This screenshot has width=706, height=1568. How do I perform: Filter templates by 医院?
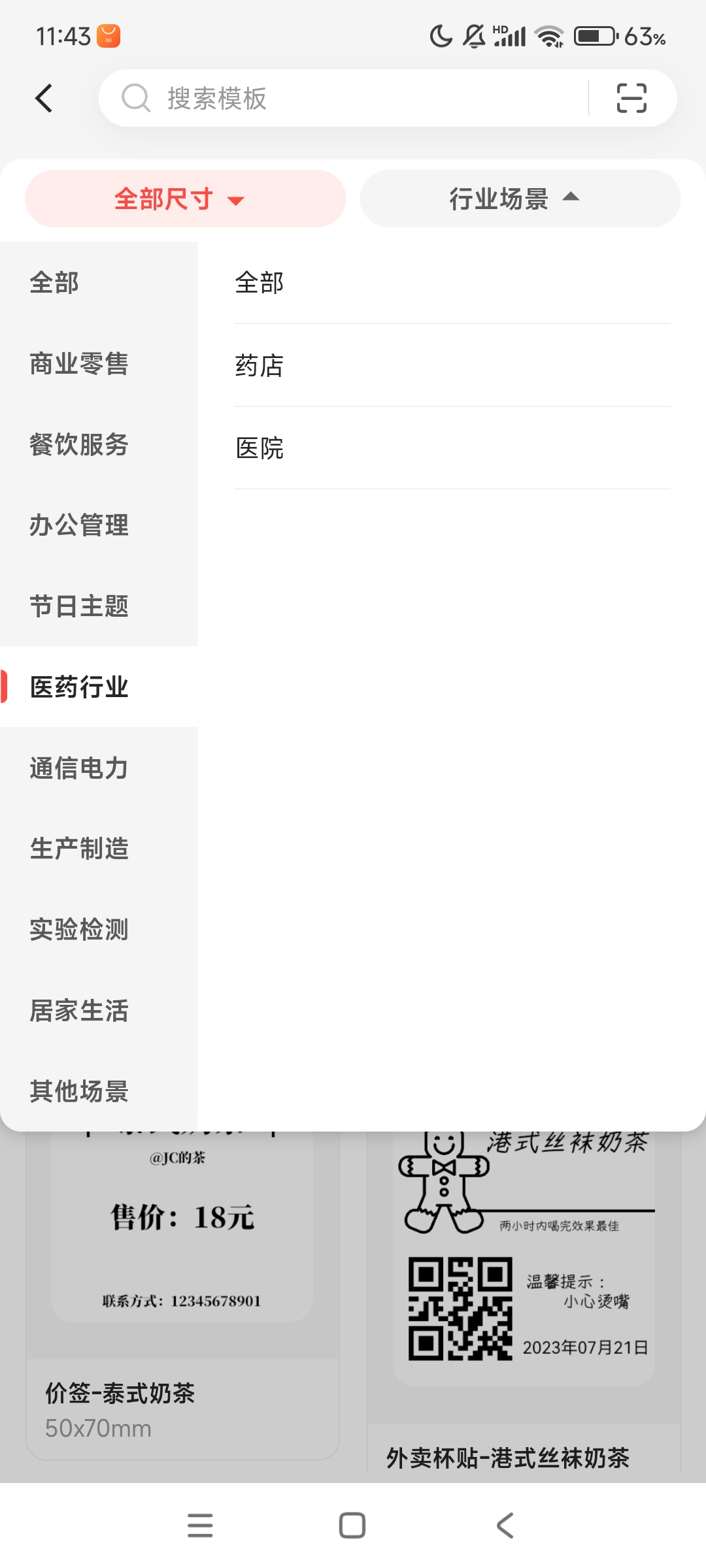pos(260,448)
